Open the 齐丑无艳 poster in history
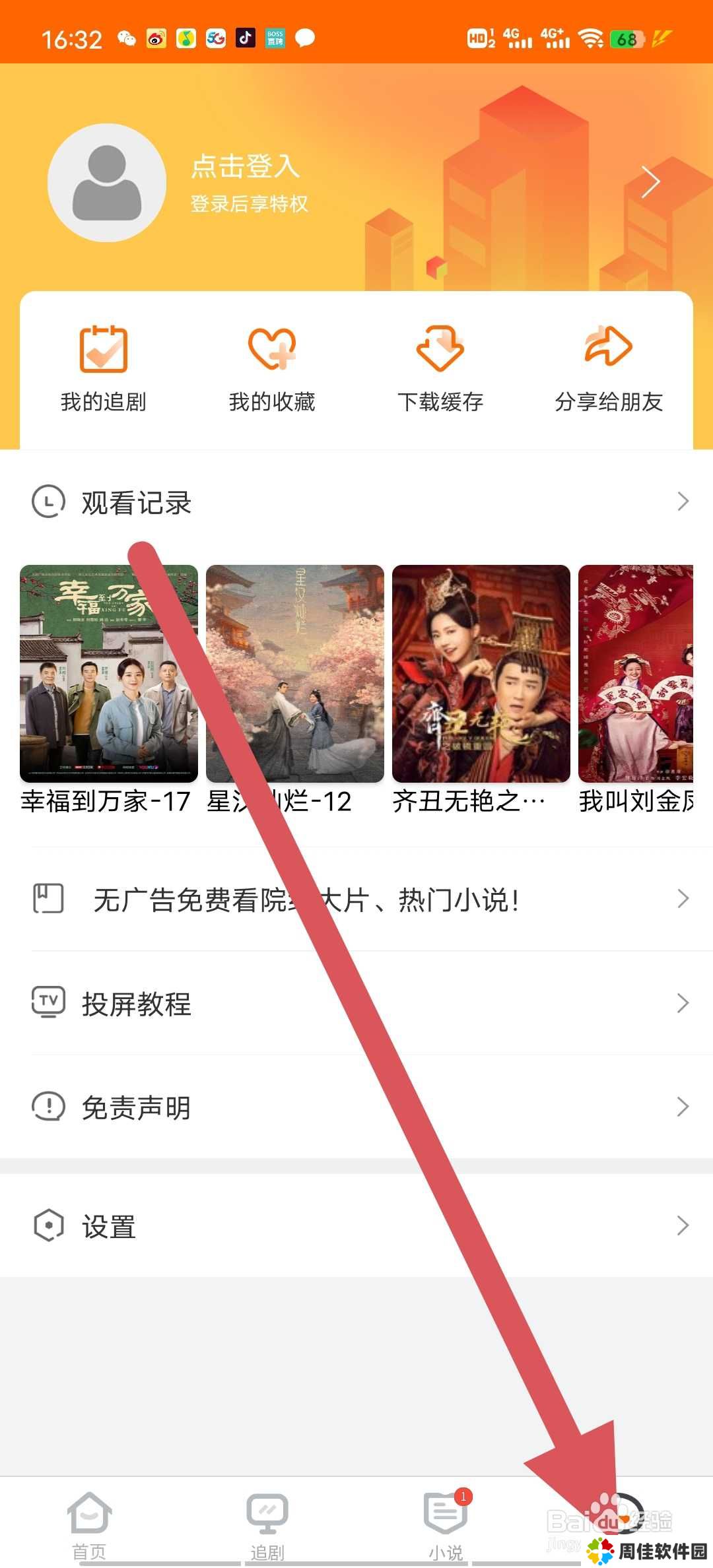This screenshot has width=713, height=1568. (481, 674)
